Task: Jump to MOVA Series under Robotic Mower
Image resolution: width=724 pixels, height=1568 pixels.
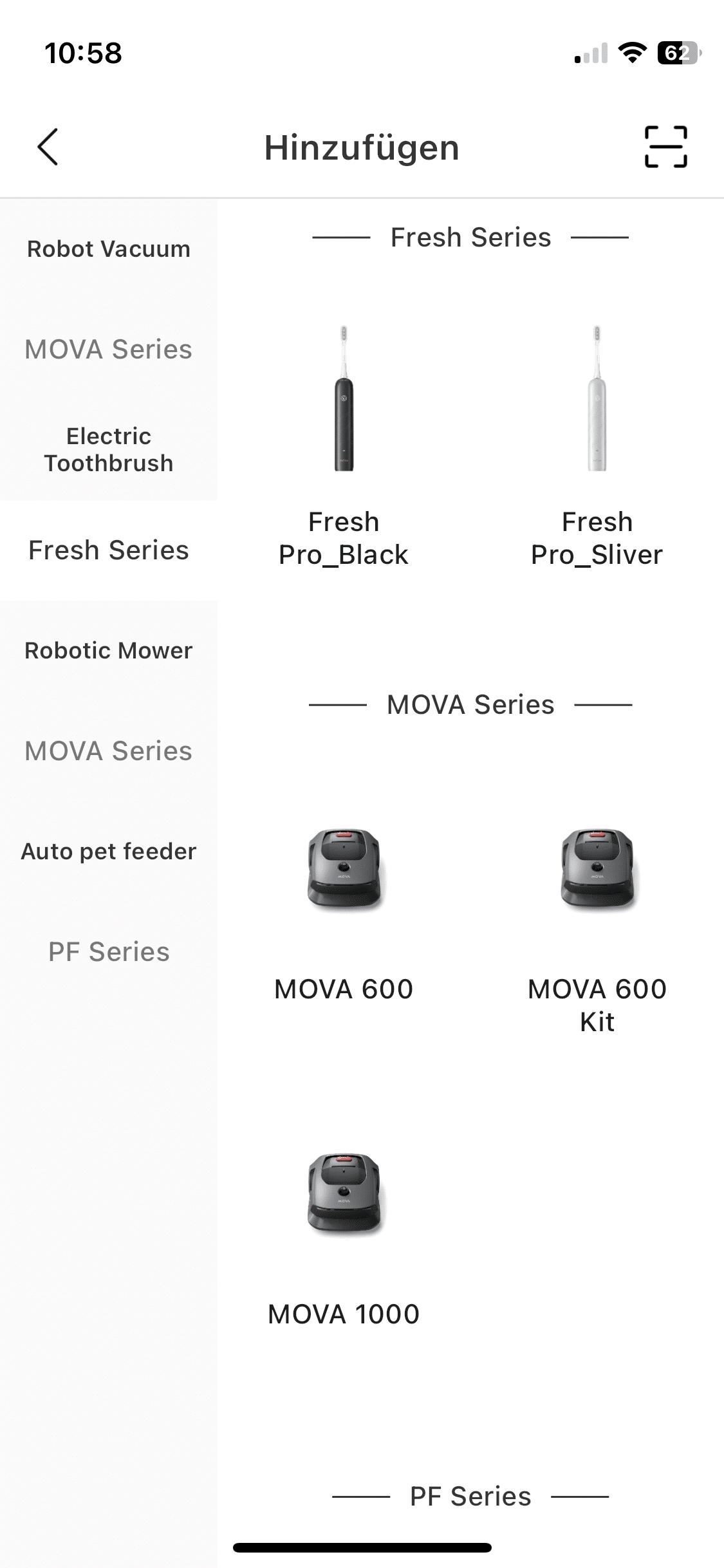Action: coord(109,751)
